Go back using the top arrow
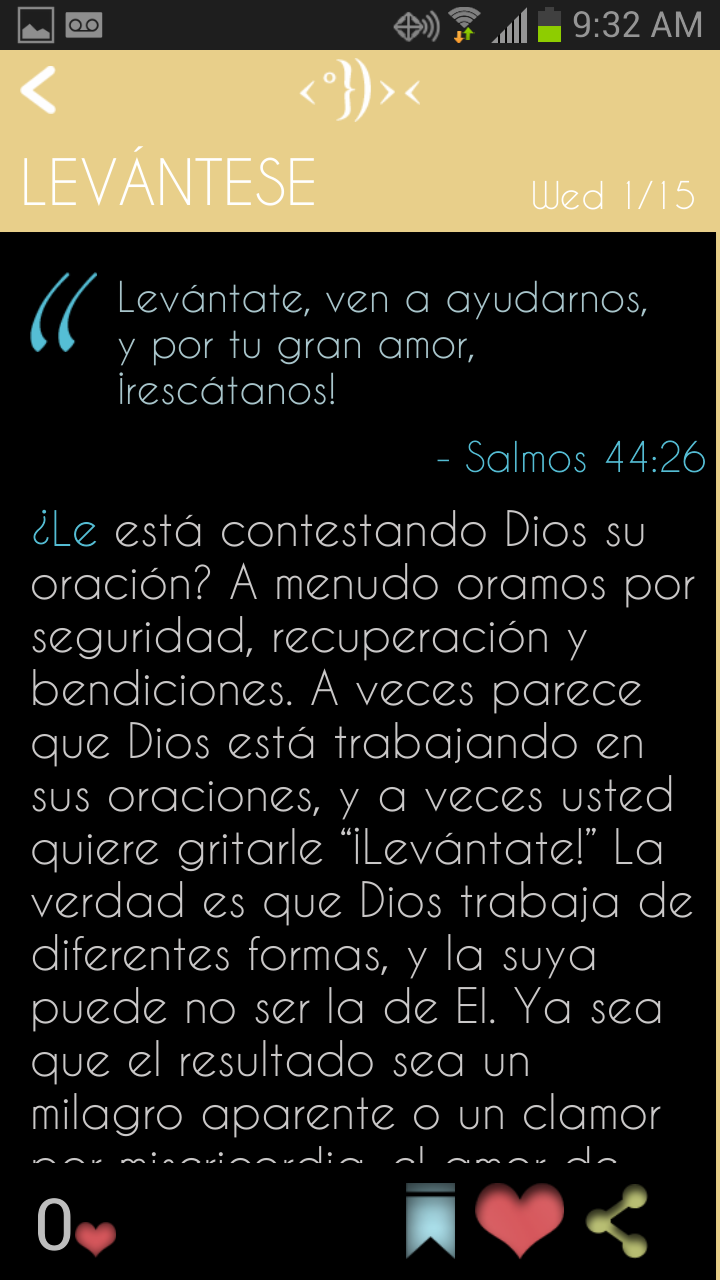Image resolution: width=720 pixels, height=1280 pixels. (x=39, y=91)
